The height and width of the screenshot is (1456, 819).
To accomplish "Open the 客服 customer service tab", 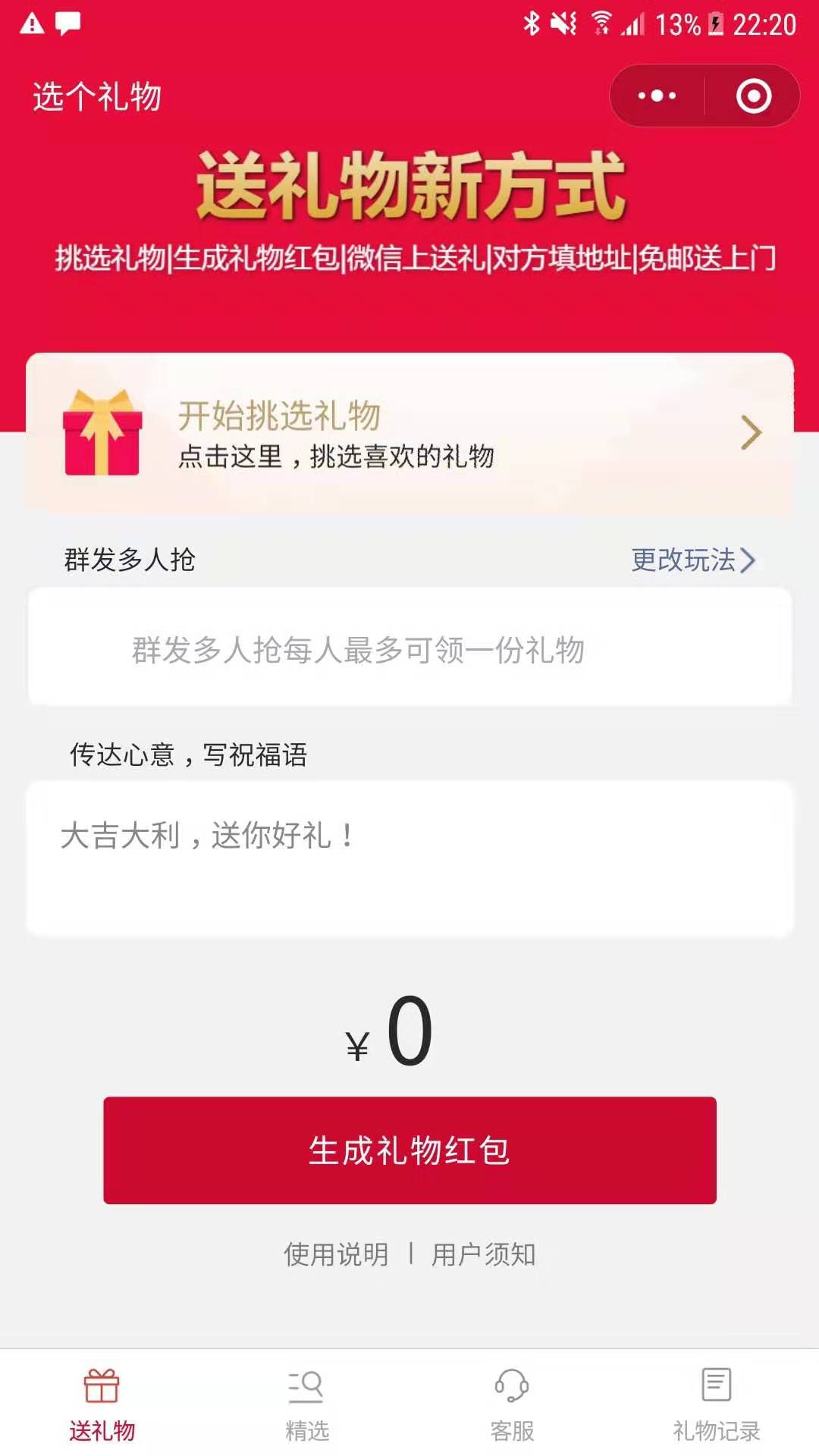I will [512, 1404].
